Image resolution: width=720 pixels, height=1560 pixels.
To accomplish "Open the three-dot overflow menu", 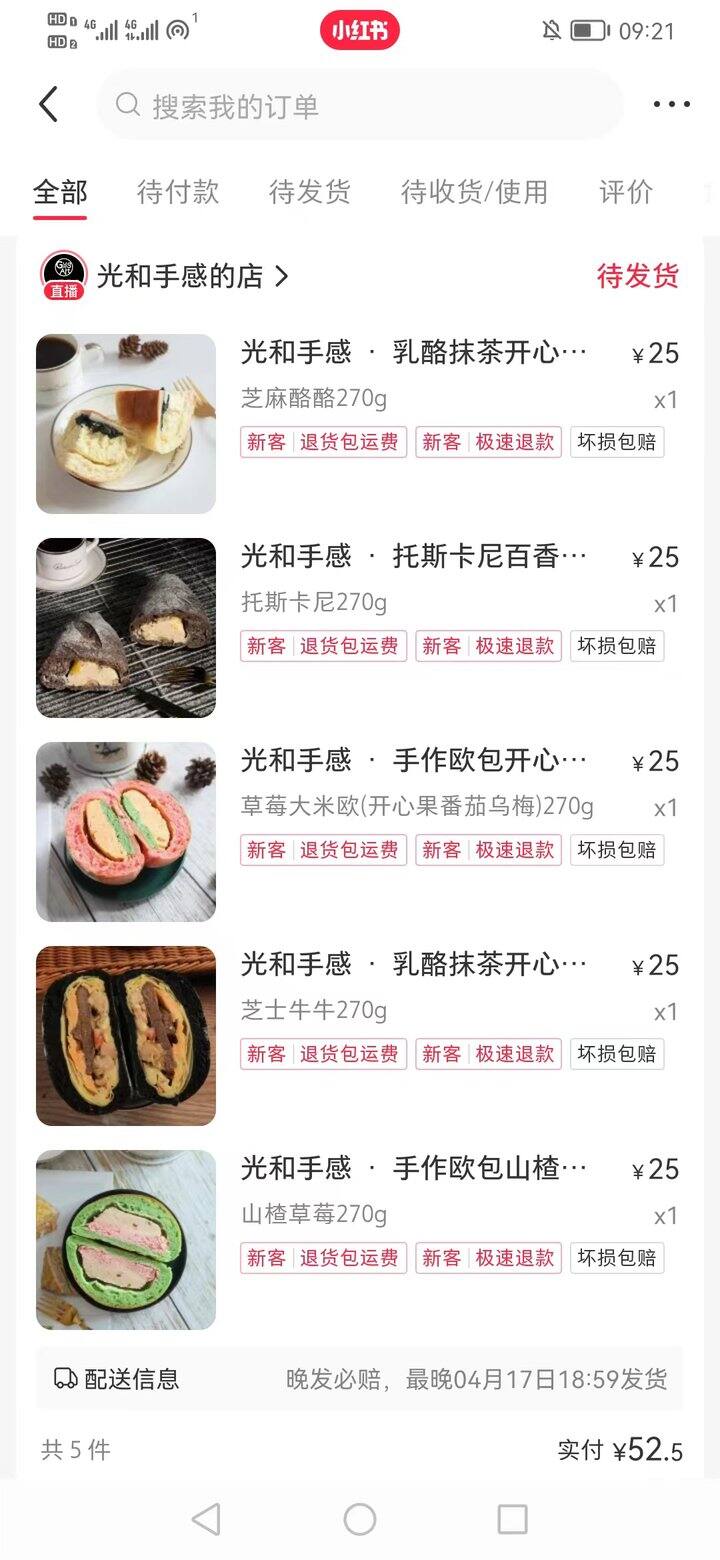I will coord(671,104).
